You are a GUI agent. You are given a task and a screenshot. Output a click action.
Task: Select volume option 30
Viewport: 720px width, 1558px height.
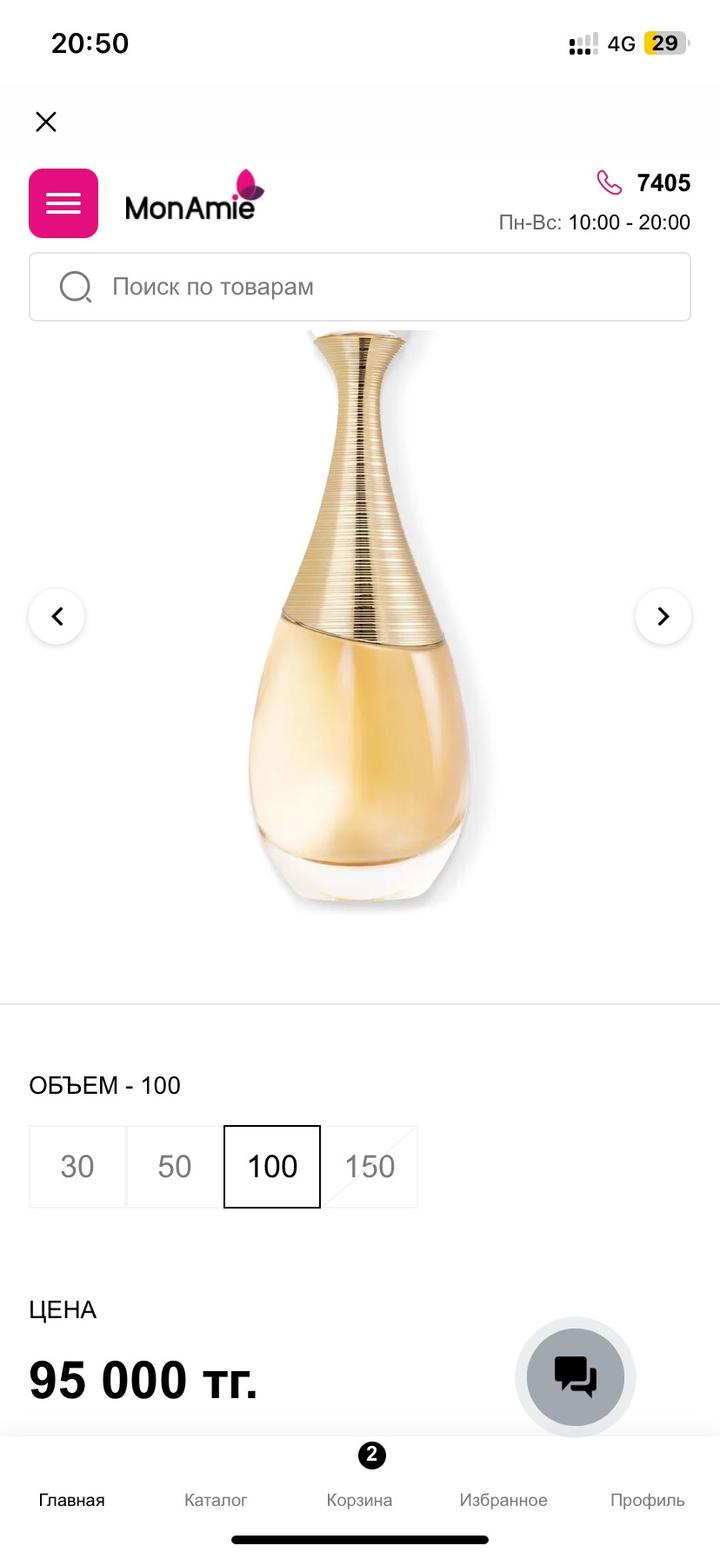[x=77, y=1166]
